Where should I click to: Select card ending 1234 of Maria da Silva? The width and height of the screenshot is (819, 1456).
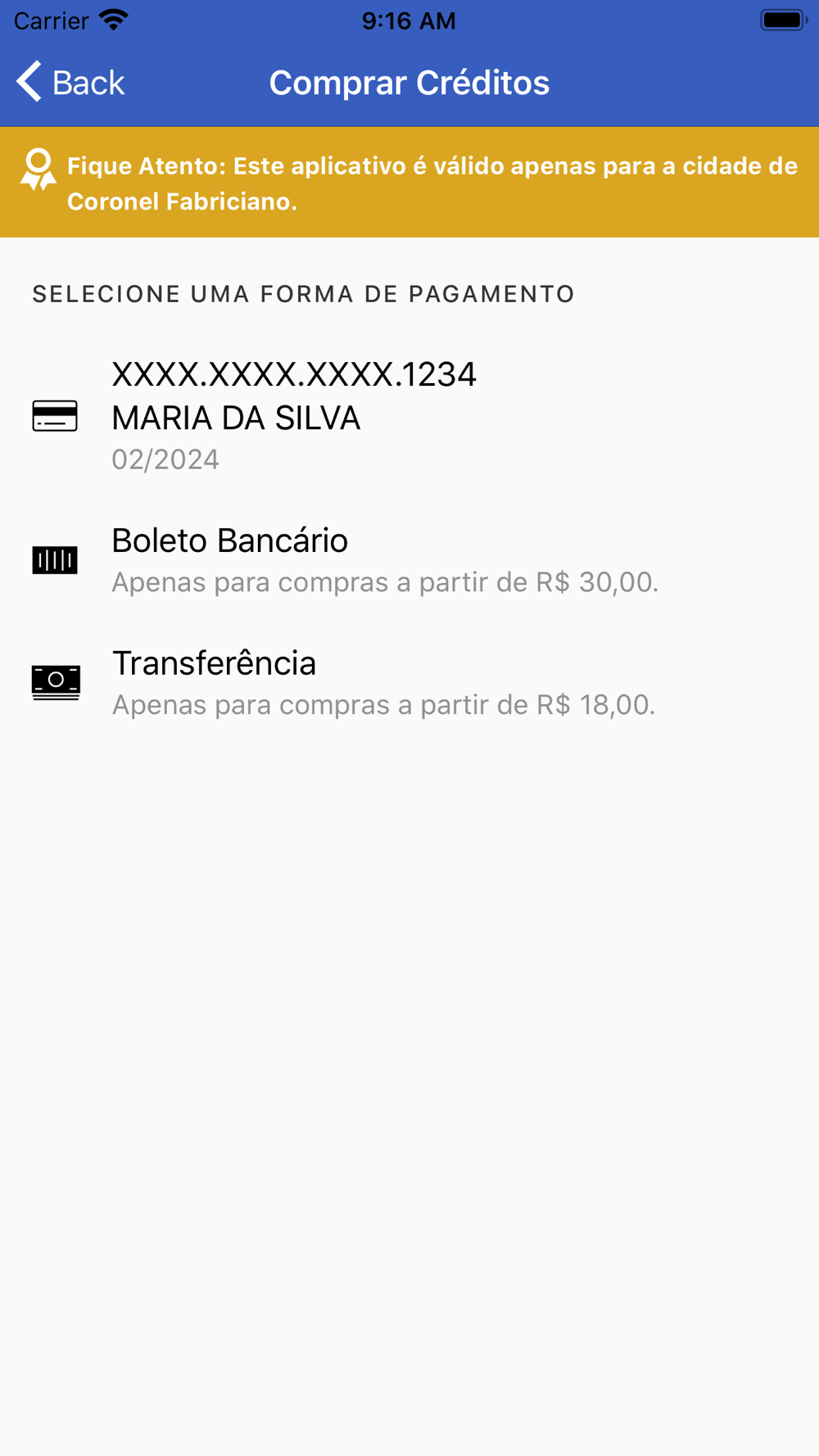(x=409, y=416)
